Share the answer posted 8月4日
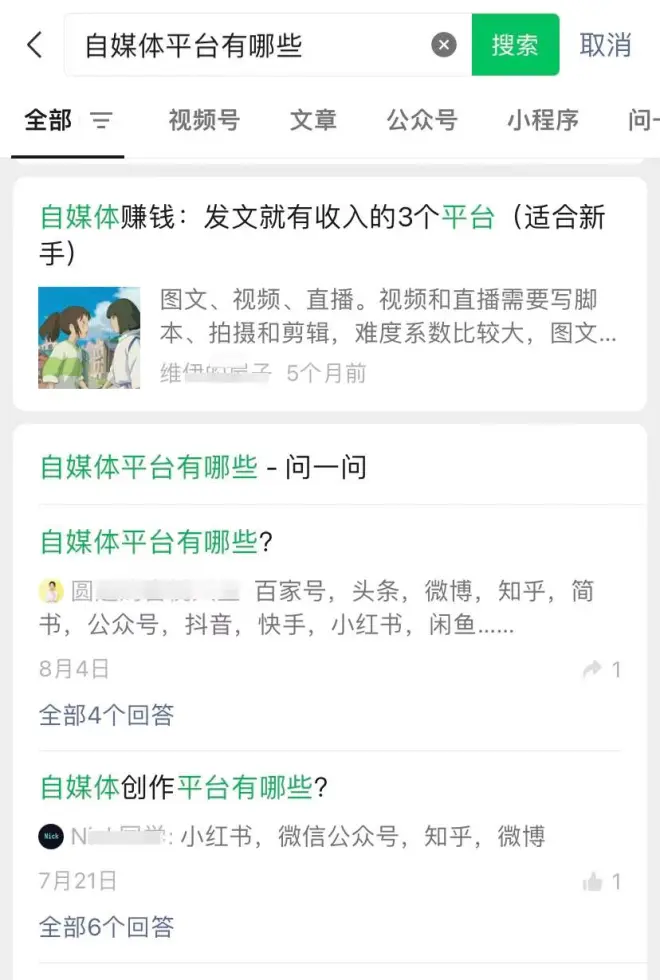Screen dimensions: 660x980 pyautogui.click(x=600, y=669)
